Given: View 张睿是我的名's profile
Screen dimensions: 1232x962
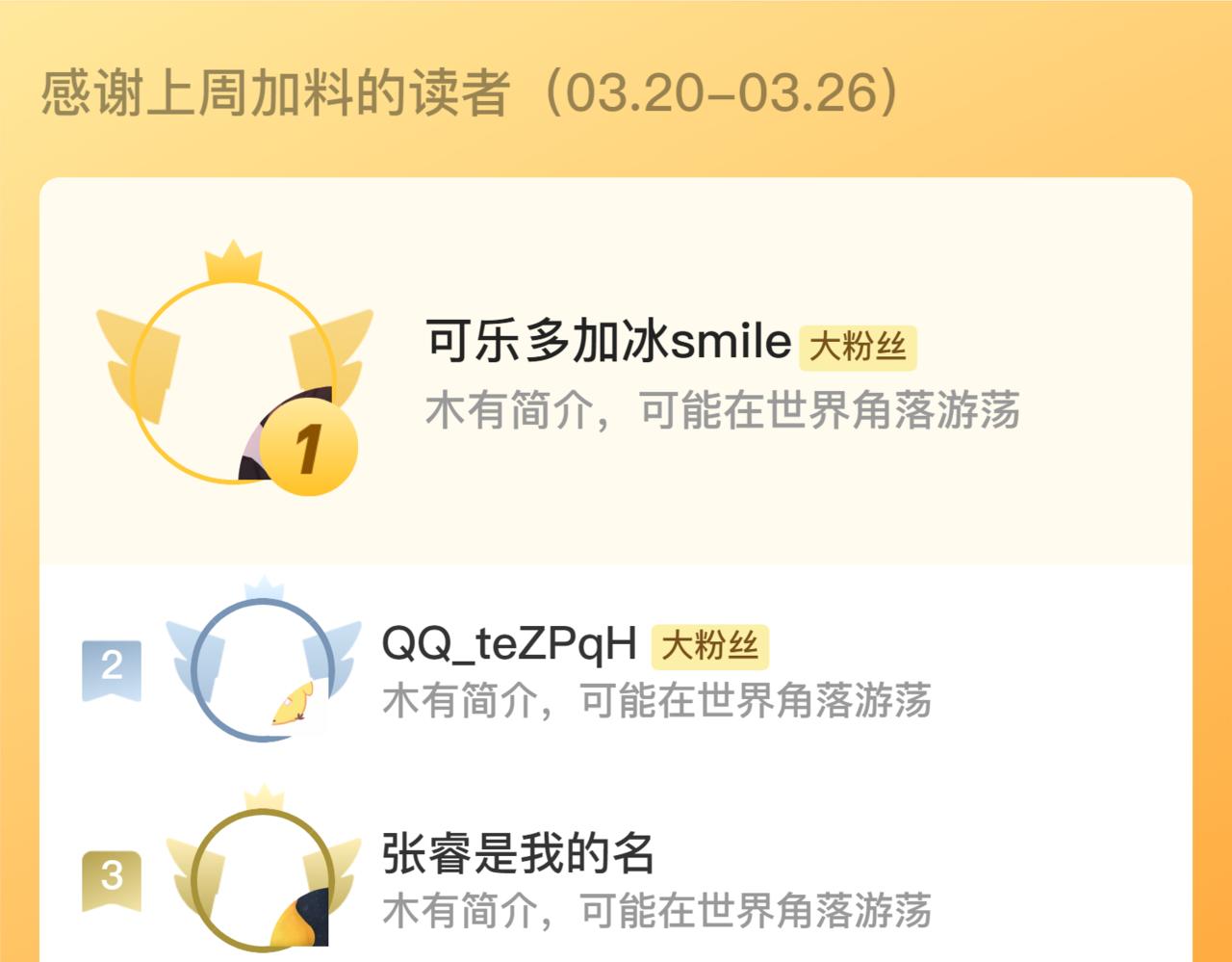Looking at the screenshot, I should point(518,853).
